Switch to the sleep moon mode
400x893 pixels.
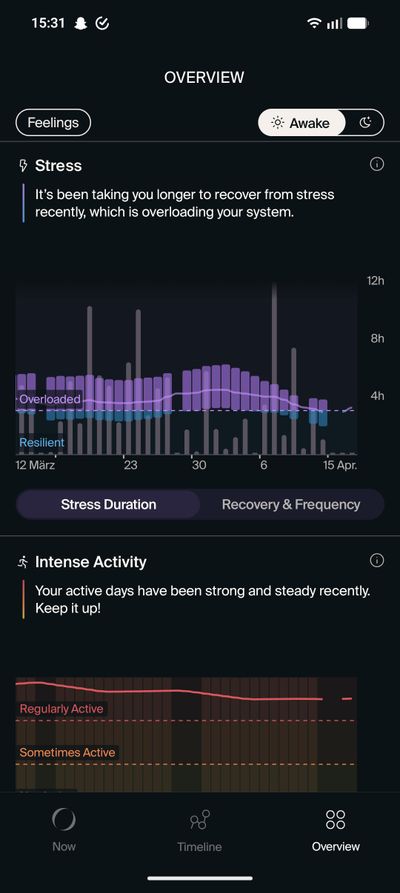point(365,122)
